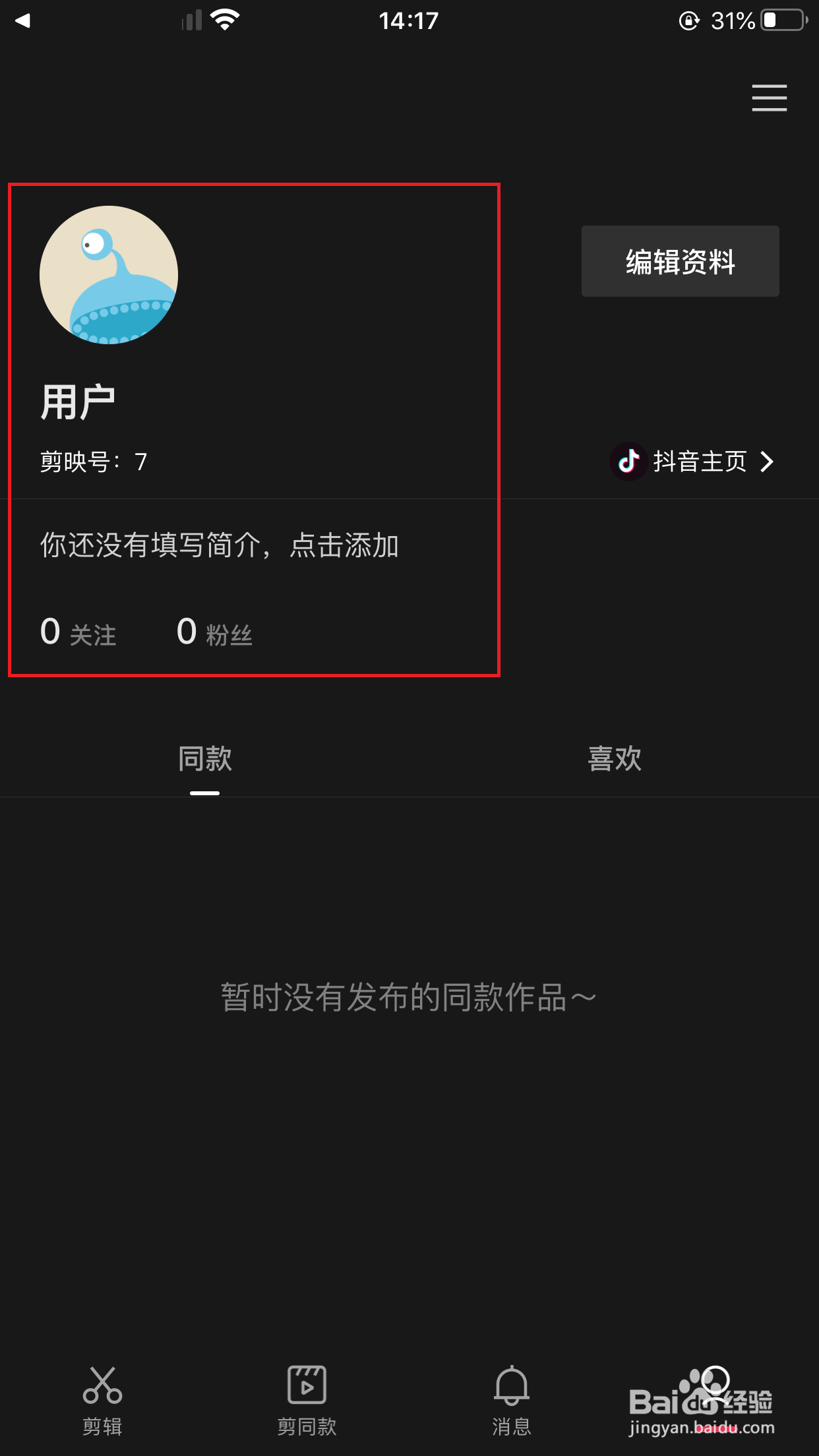The width and height of the screenshot is (819, 1456).
Task: Open 关注 following list
Action: coord(77,632)
